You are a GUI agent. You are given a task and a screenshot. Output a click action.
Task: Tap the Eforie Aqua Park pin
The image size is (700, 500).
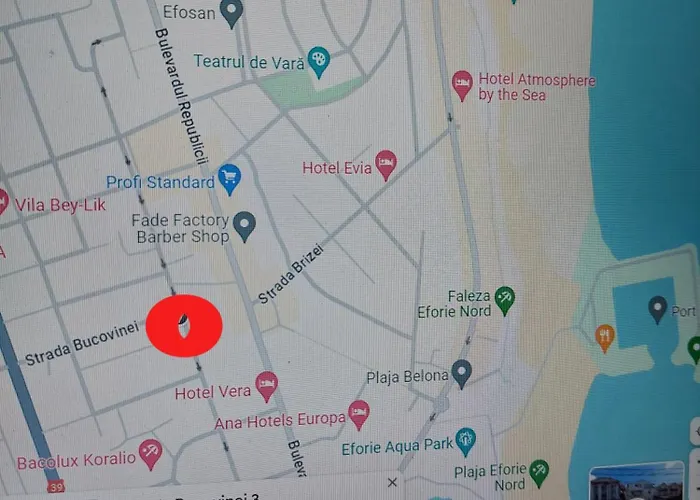click(466, 441)
